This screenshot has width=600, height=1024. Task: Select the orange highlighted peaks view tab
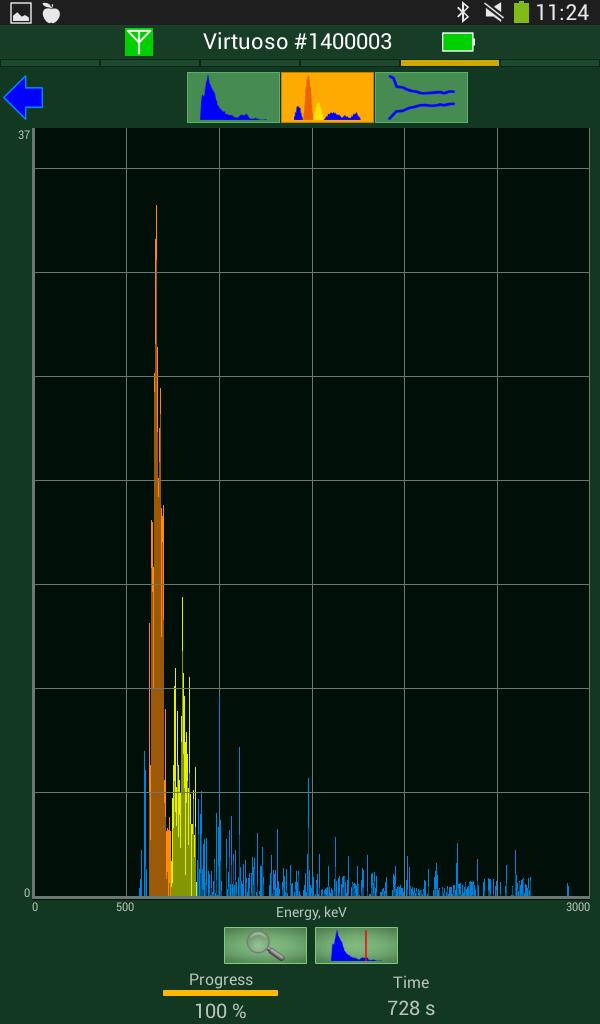pyautogui.click(x=328, y=97)
